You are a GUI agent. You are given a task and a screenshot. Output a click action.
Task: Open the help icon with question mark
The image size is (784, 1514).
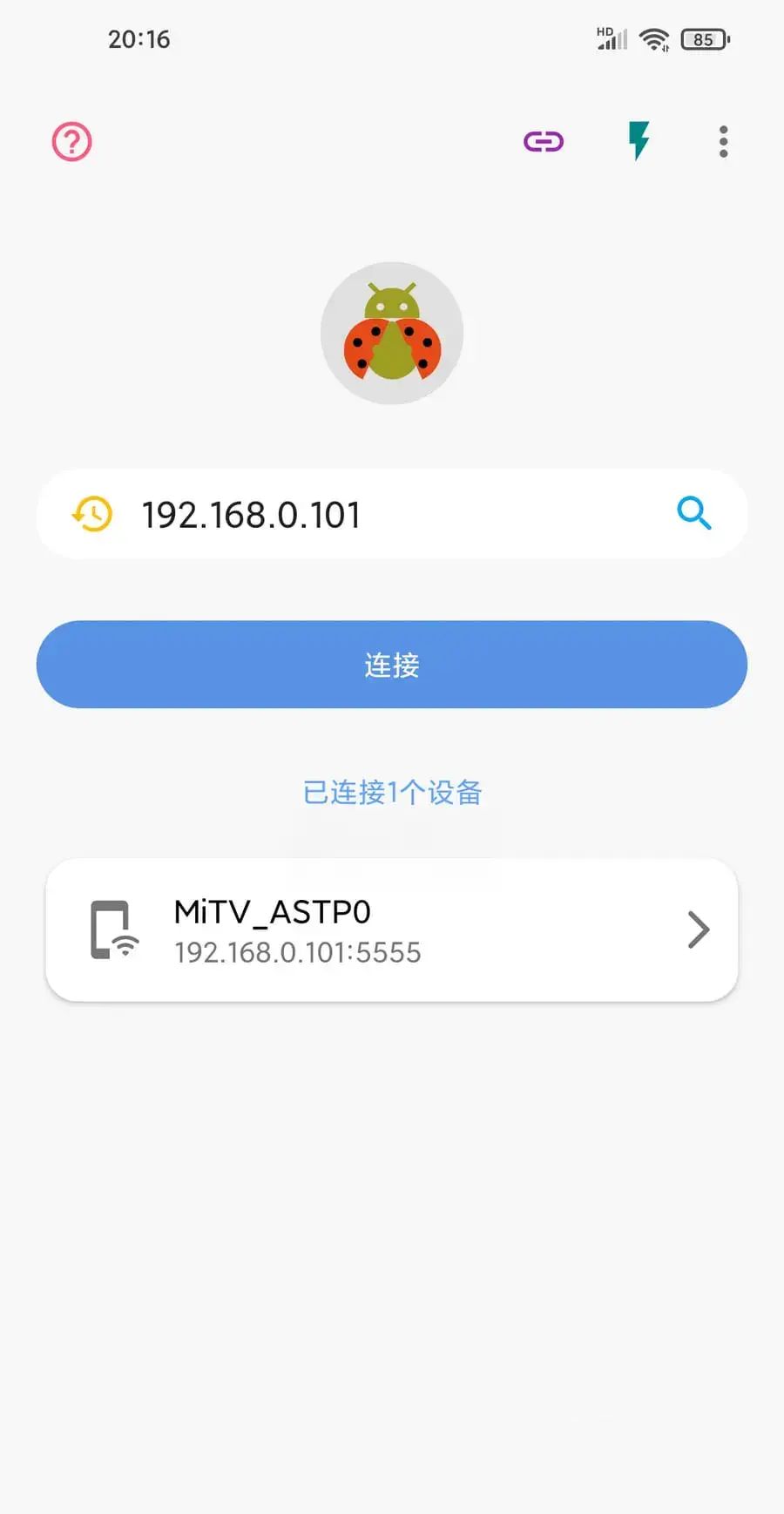[71, 141]
